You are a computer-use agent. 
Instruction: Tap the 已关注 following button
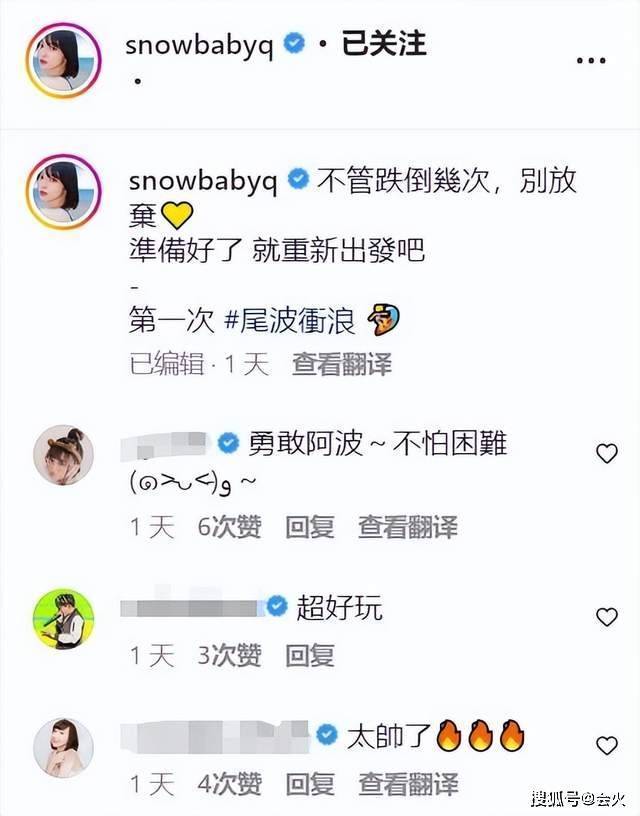pyautogui.click(x=384, y=43)
